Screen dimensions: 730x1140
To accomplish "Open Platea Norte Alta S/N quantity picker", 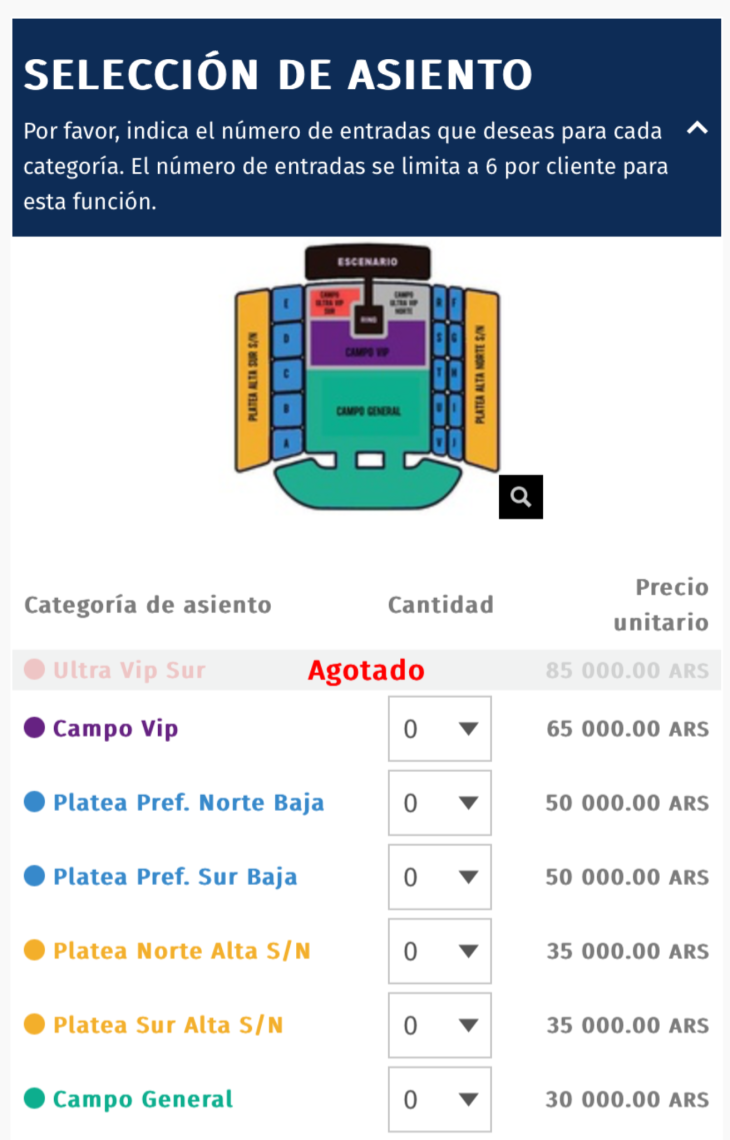I will [x=440, y=951].
